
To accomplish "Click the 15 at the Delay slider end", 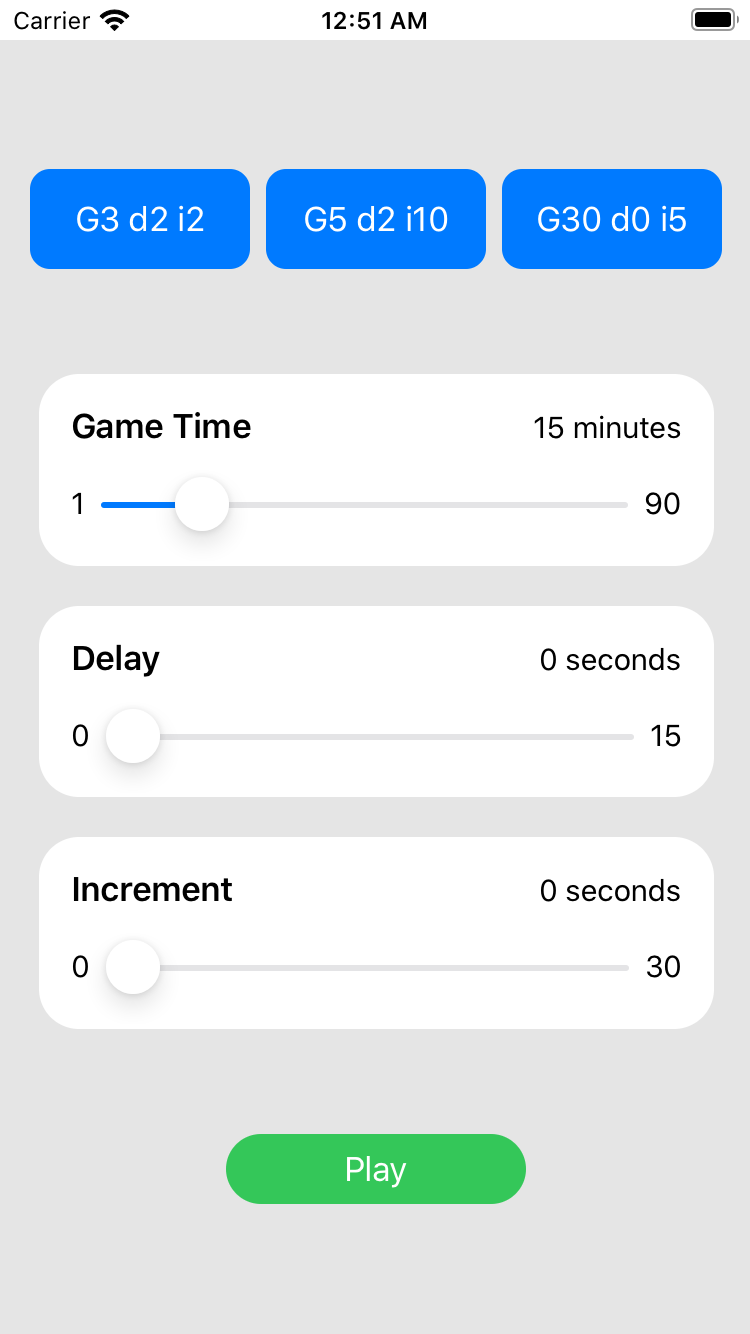I will click(x=666, y=736).
